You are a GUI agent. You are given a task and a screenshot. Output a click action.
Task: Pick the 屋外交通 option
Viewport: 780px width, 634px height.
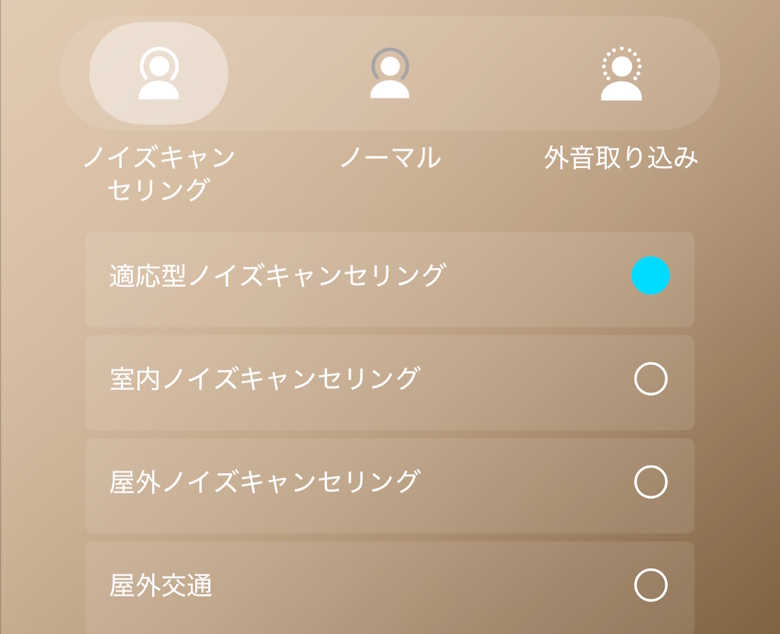(650, 585)
